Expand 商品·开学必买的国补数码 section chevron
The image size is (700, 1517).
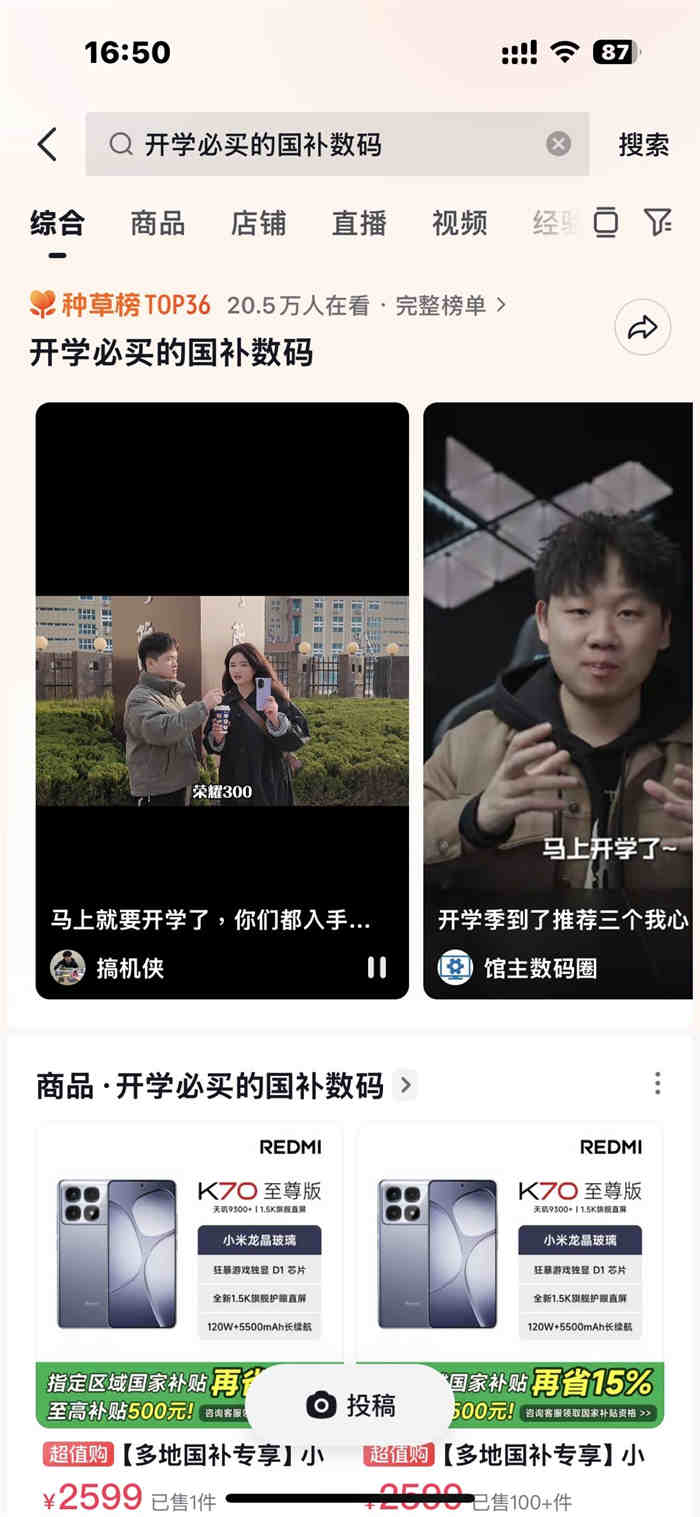pyautogui.click(x=404, y=1085)
